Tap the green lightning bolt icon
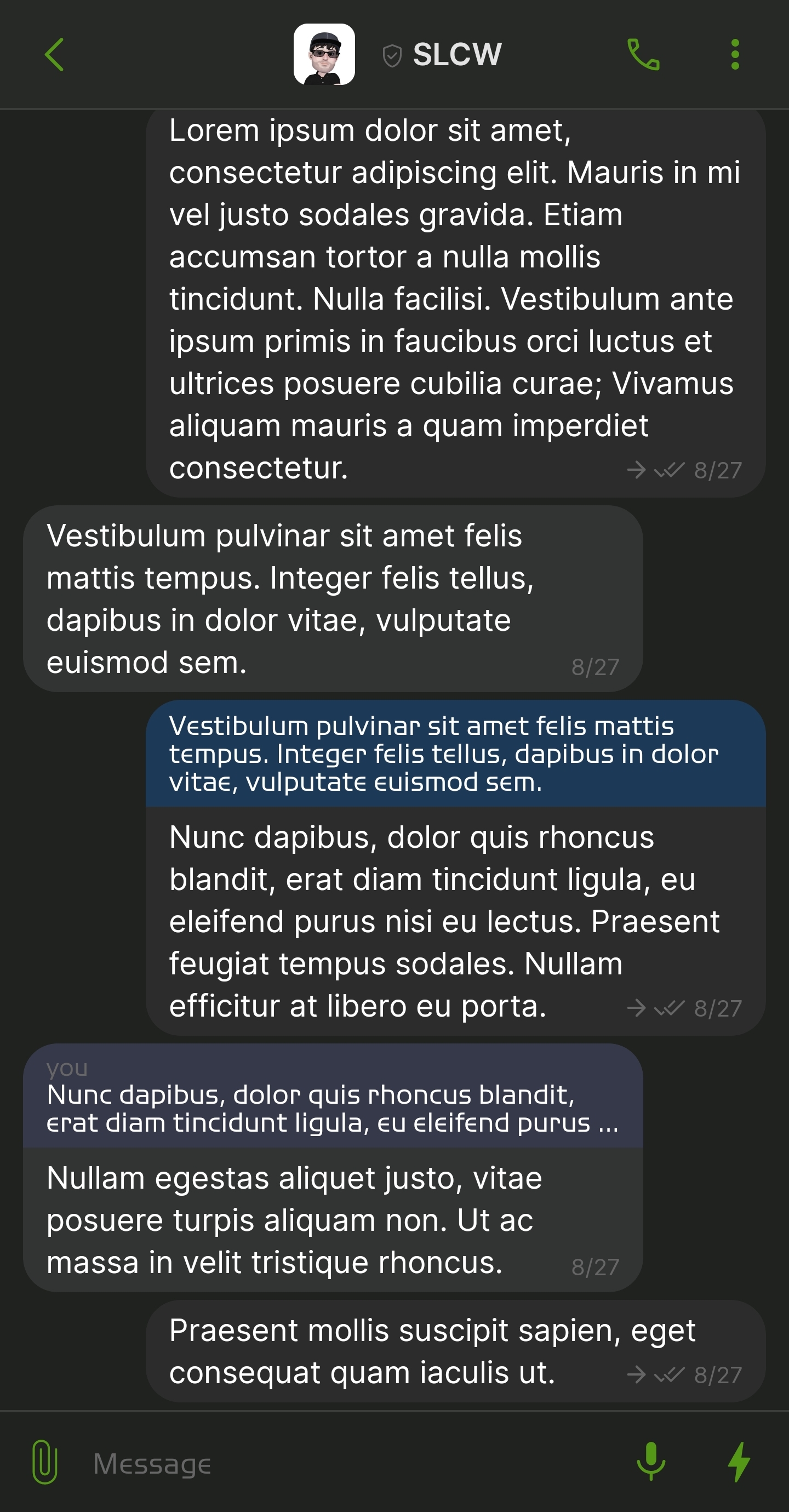The image size is (789, 1512). (739, 1462)
